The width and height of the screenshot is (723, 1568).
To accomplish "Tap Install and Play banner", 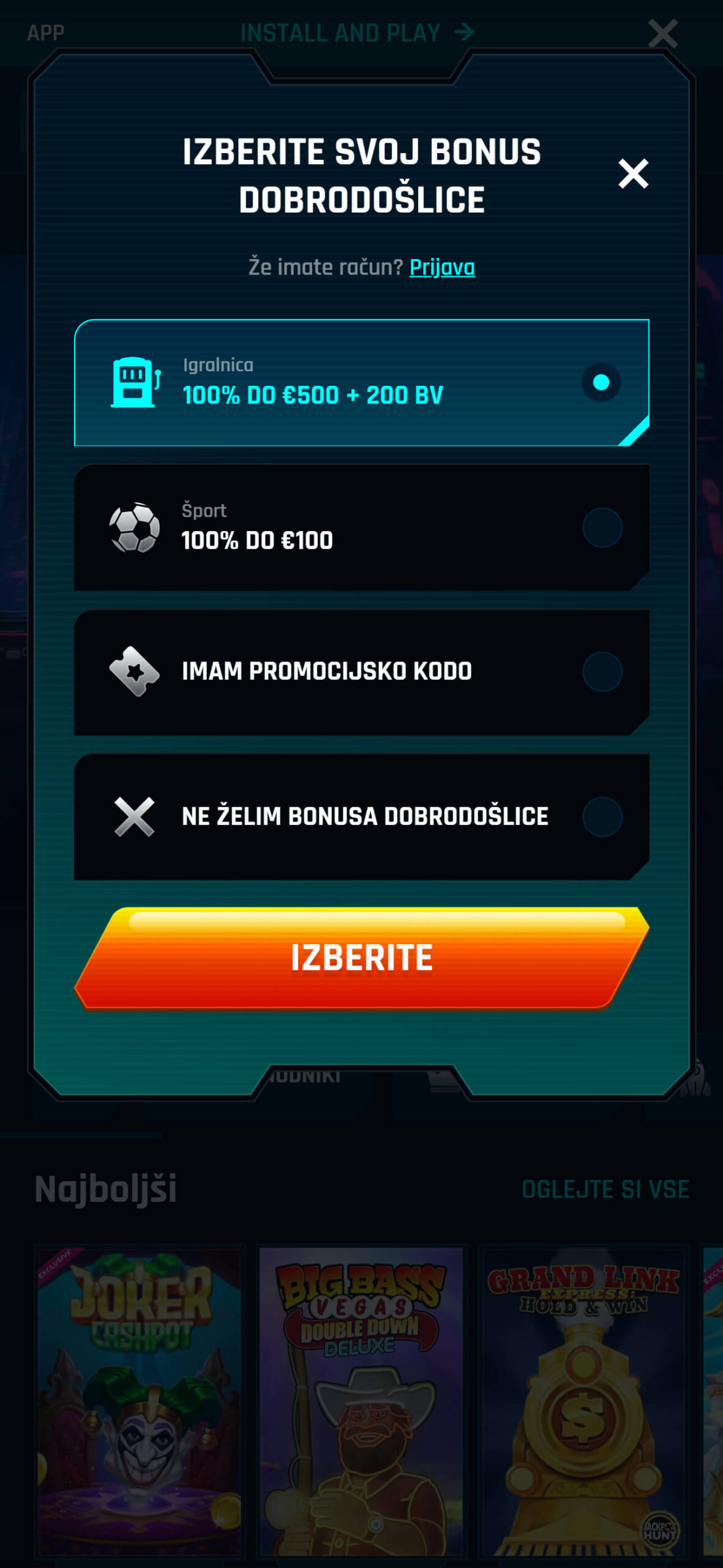I will coord(358,32).
